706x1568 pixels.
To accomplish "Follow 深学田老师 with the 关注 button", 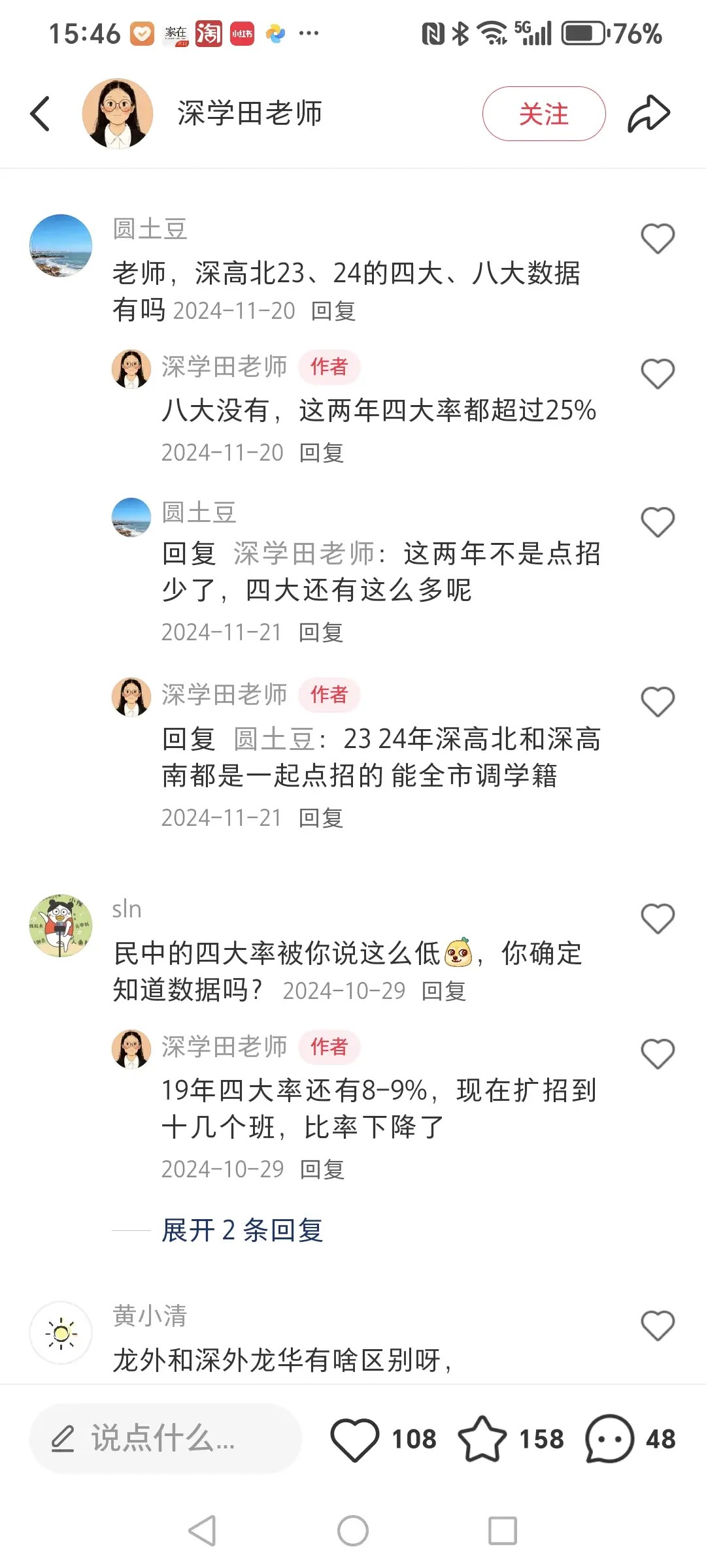I will tap(544, 114).
